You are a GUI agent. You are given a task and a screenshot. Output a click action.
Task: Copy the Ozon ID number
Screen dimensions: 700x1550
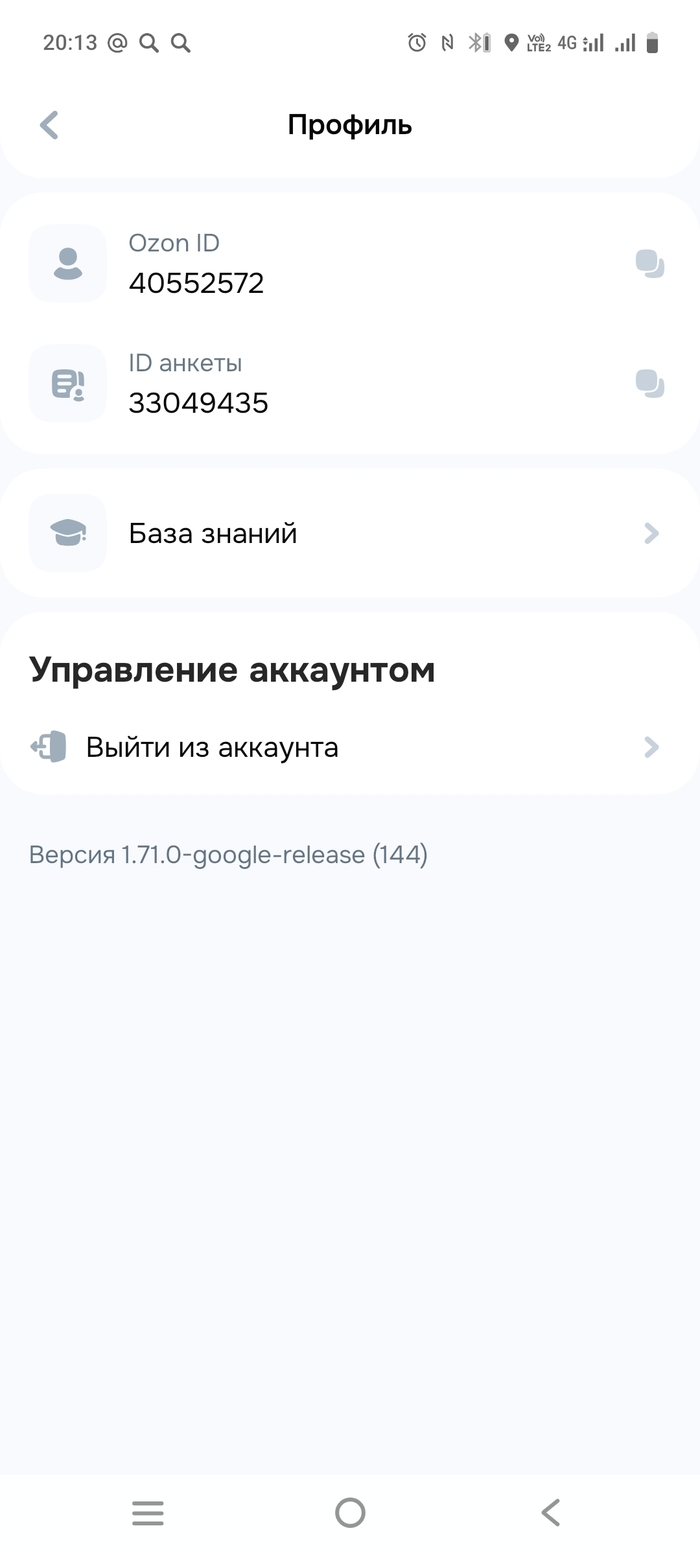(650, 263)
